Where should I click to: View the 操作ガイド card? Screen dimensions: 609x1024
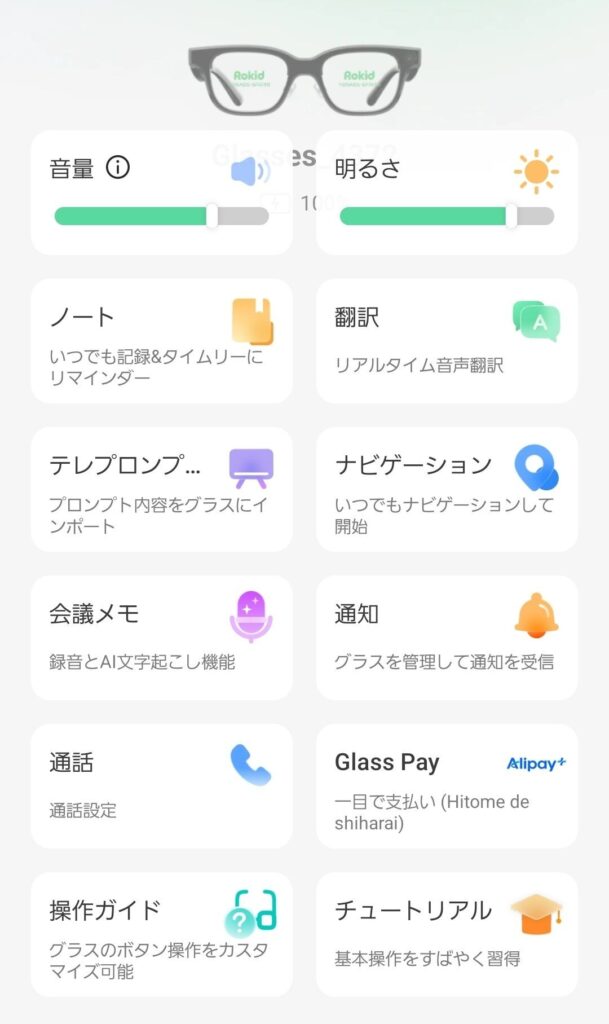(x=161, y=933)
